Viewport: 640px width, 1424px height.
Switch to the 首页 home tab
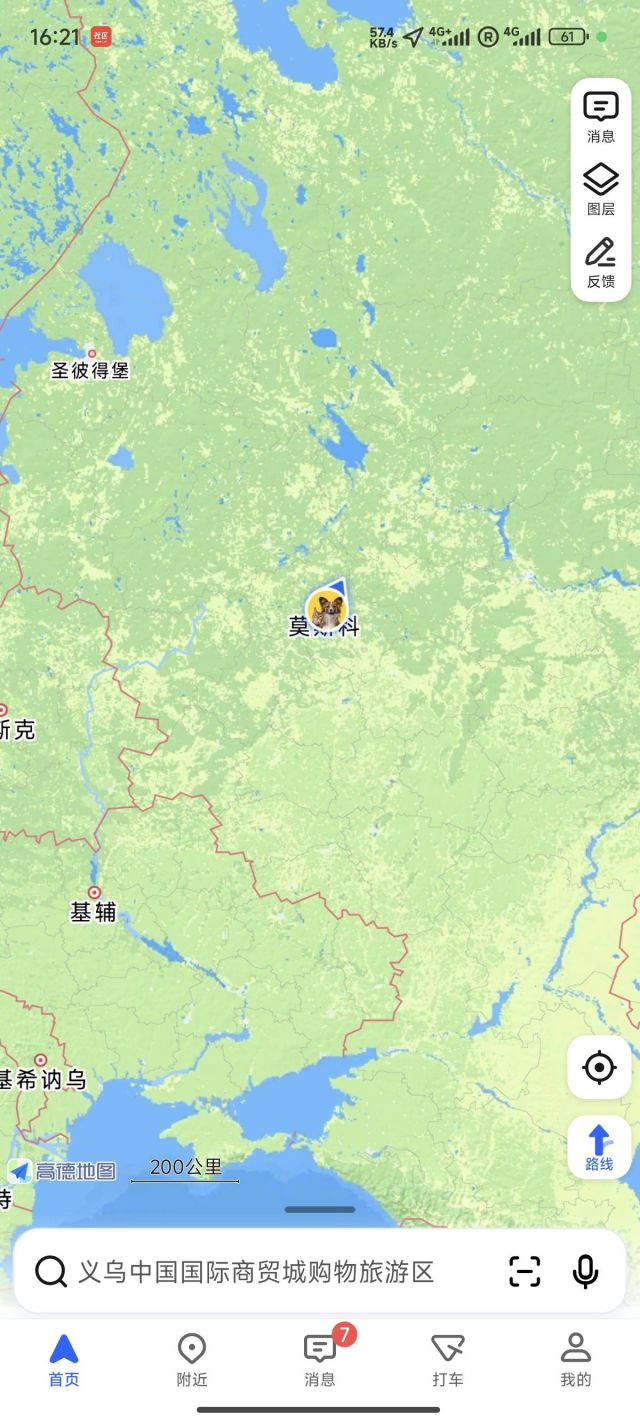(x=64, y=1360)
